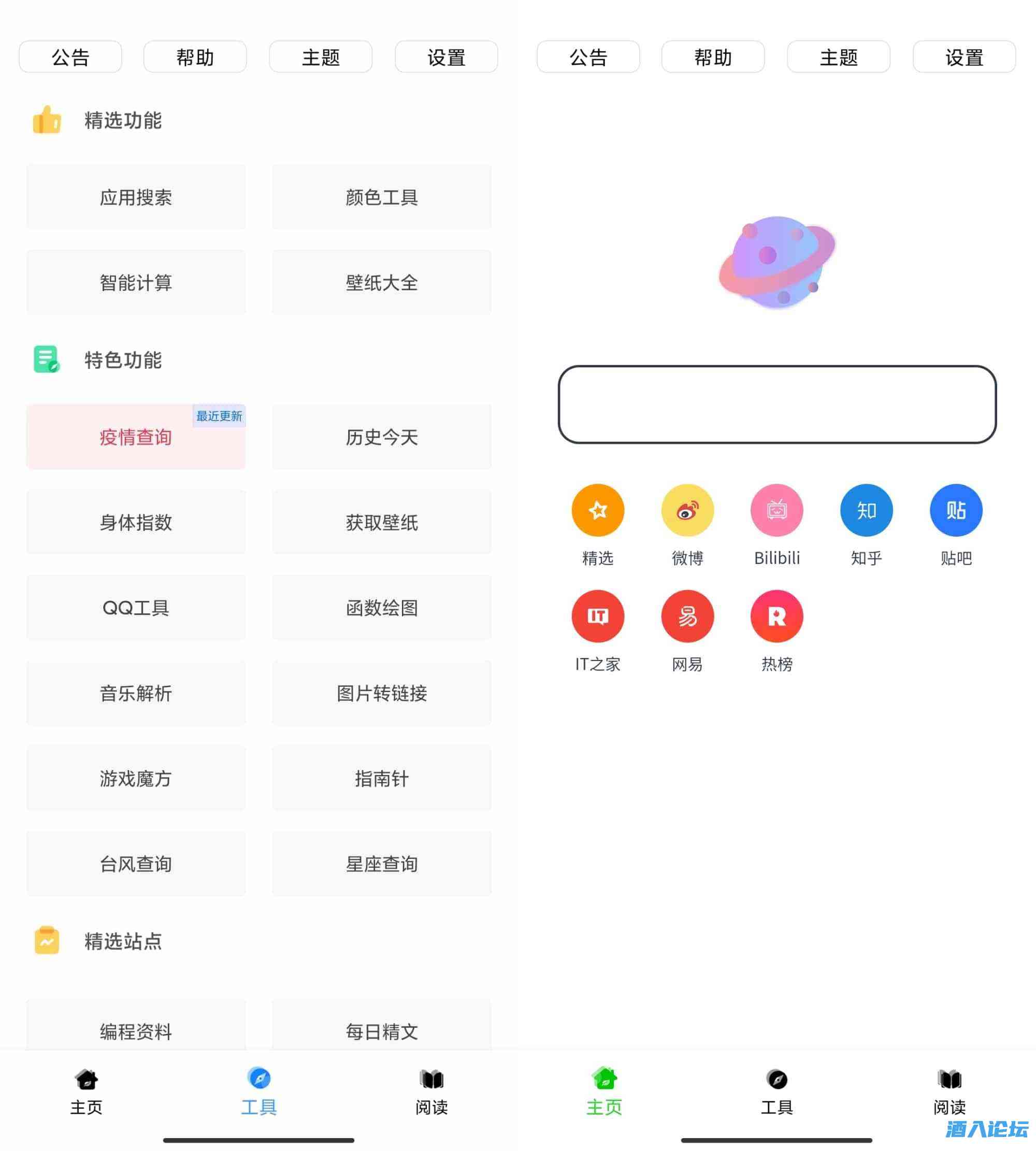
Task: Open the 贴吧 site icon
Action: [x=956, y=511]
